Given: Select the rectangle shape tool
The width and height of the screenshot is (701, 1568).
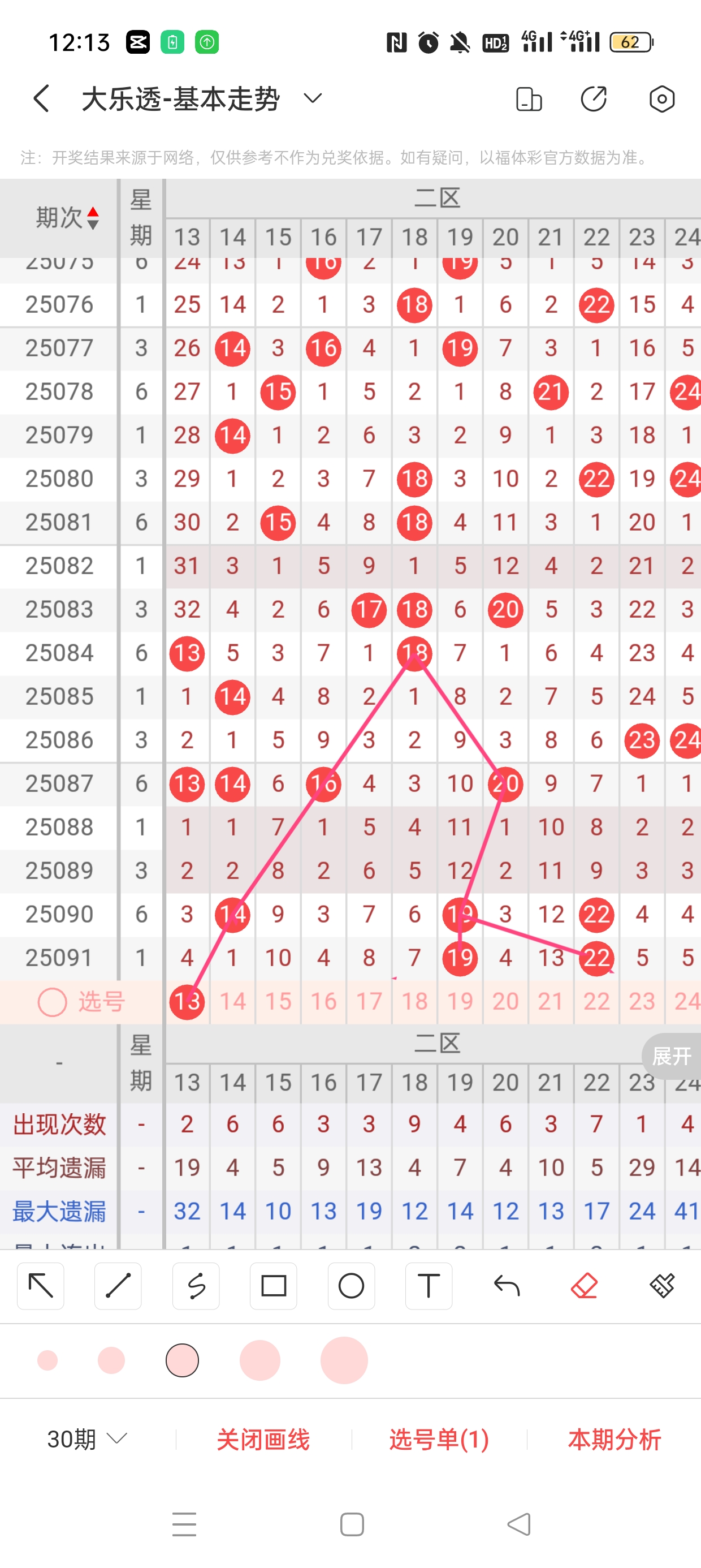Looking at the screenshot, I should pyautogui.click(x=273, y=1286).
